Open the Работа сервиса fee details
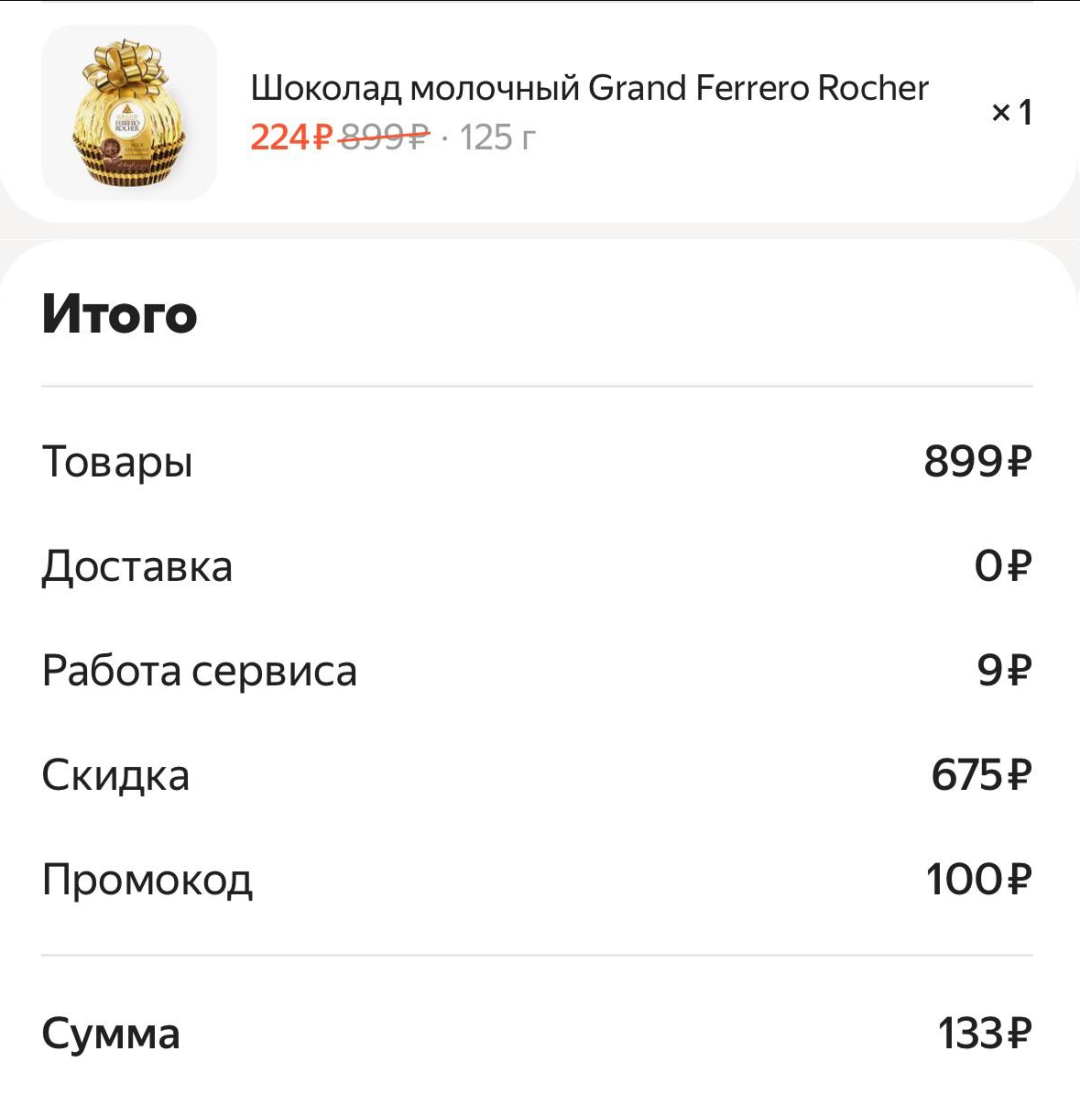1080x1106 pixels. [x=199, y=671]
